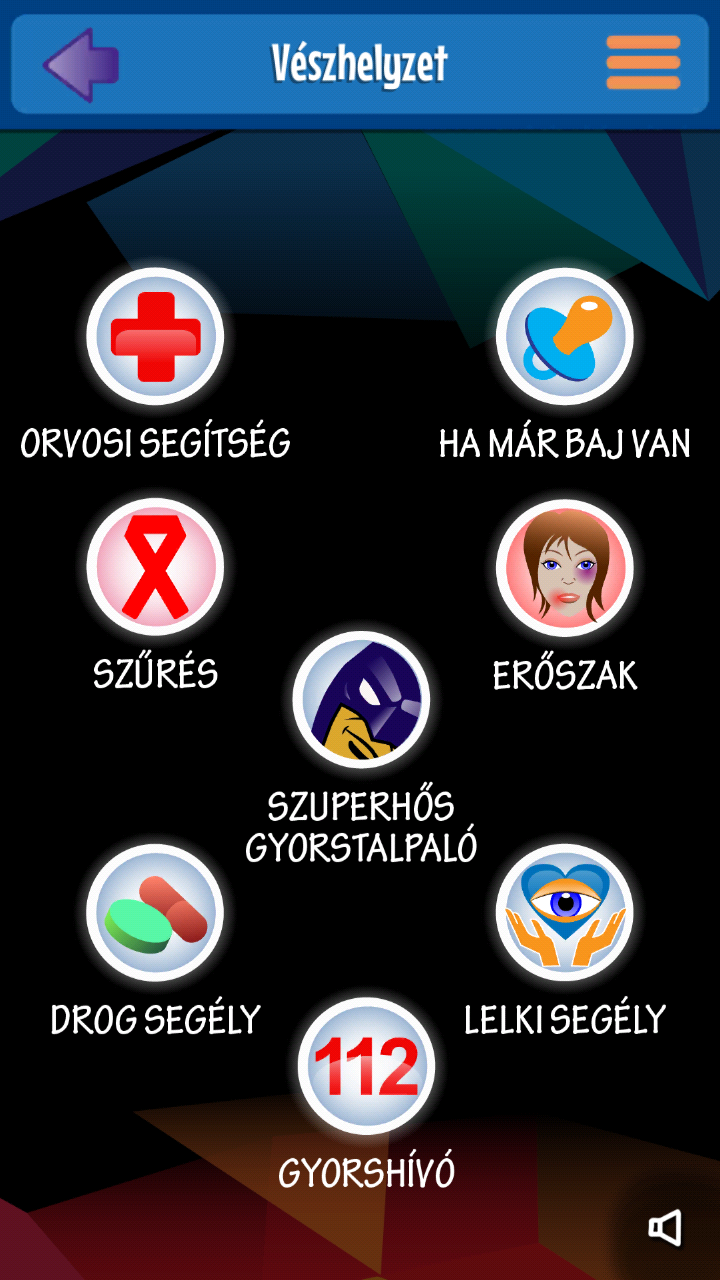Tap the 112 Gyorshívó button

click(367, 1066)
